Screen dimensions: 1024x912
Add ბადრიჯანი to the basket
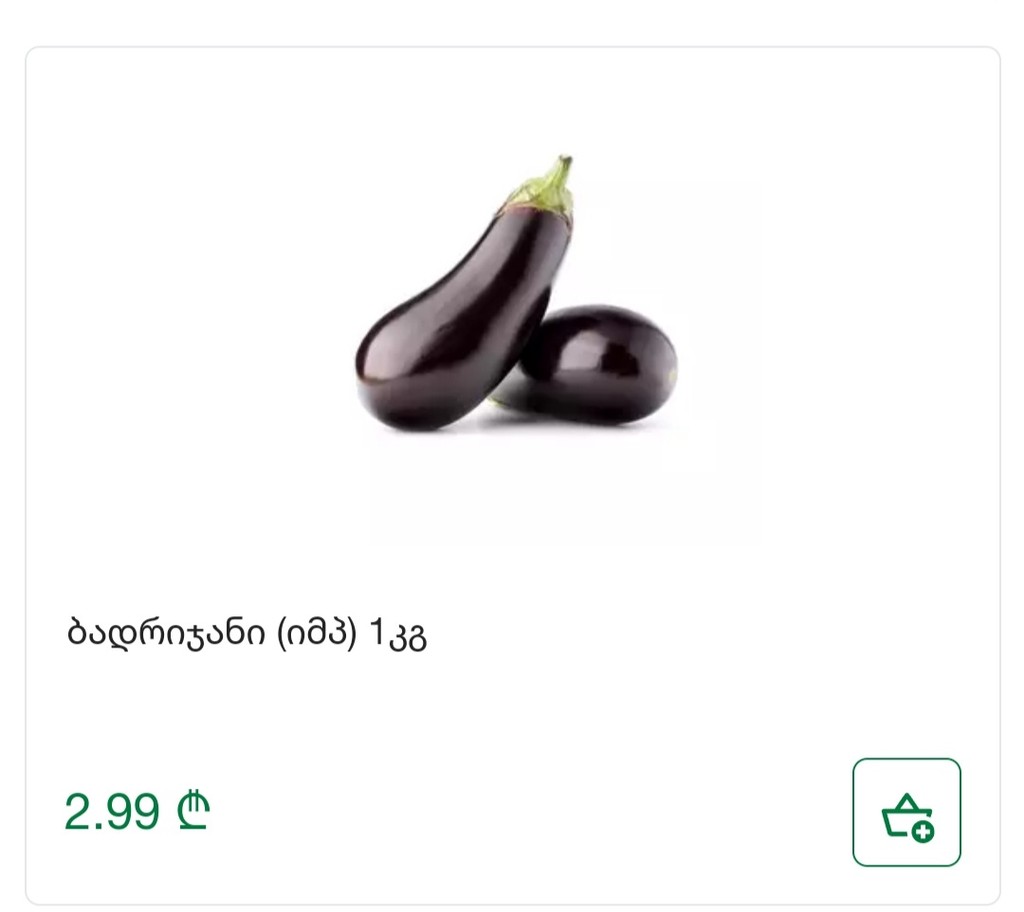tap(906, 812)
